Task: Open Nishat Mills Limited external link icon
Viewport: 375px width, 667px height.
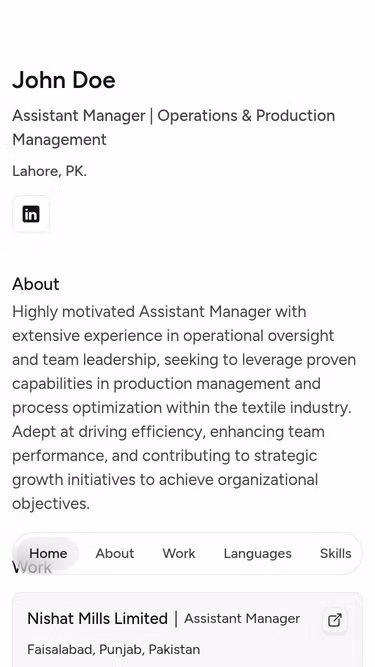Action: (x=335, y=620)
